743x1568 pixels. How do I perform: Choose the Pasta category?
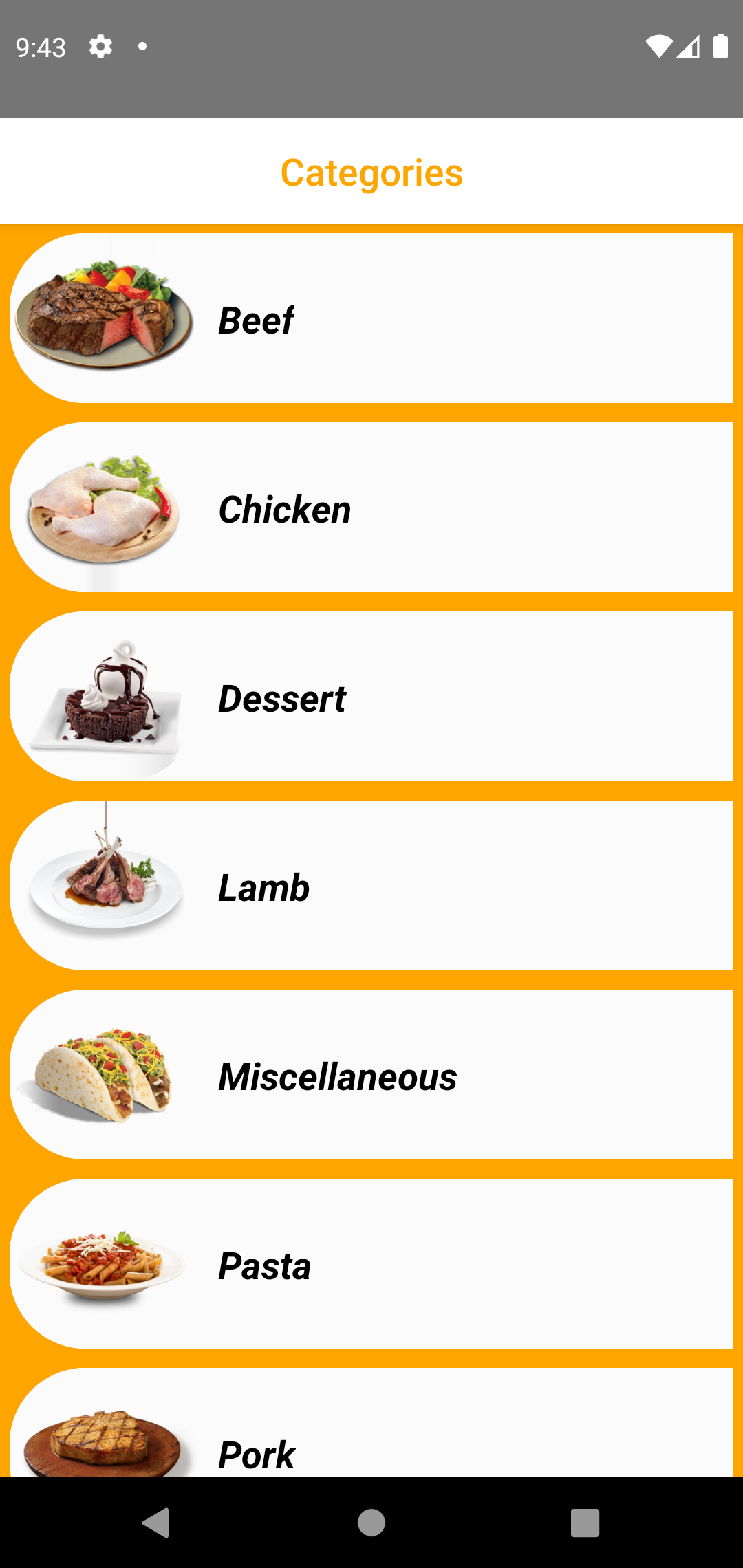tap(371, 1264)
